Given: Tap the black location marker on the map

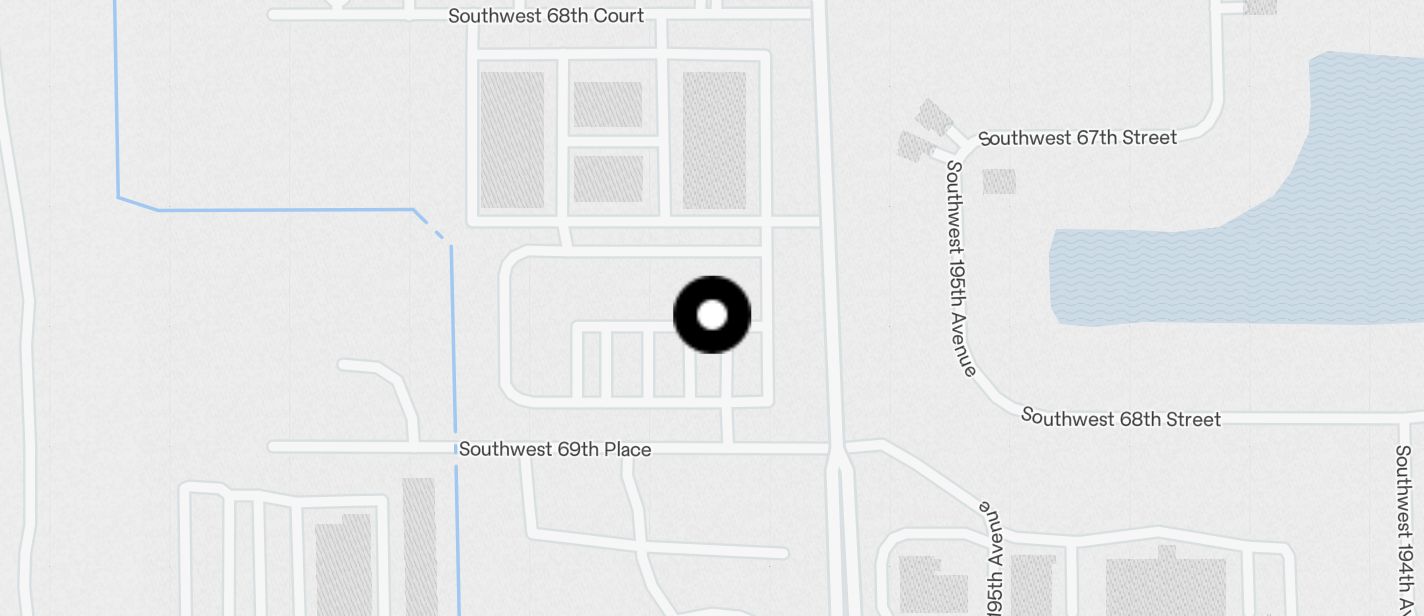Looking at the screenshot, I should coord(712,315).
